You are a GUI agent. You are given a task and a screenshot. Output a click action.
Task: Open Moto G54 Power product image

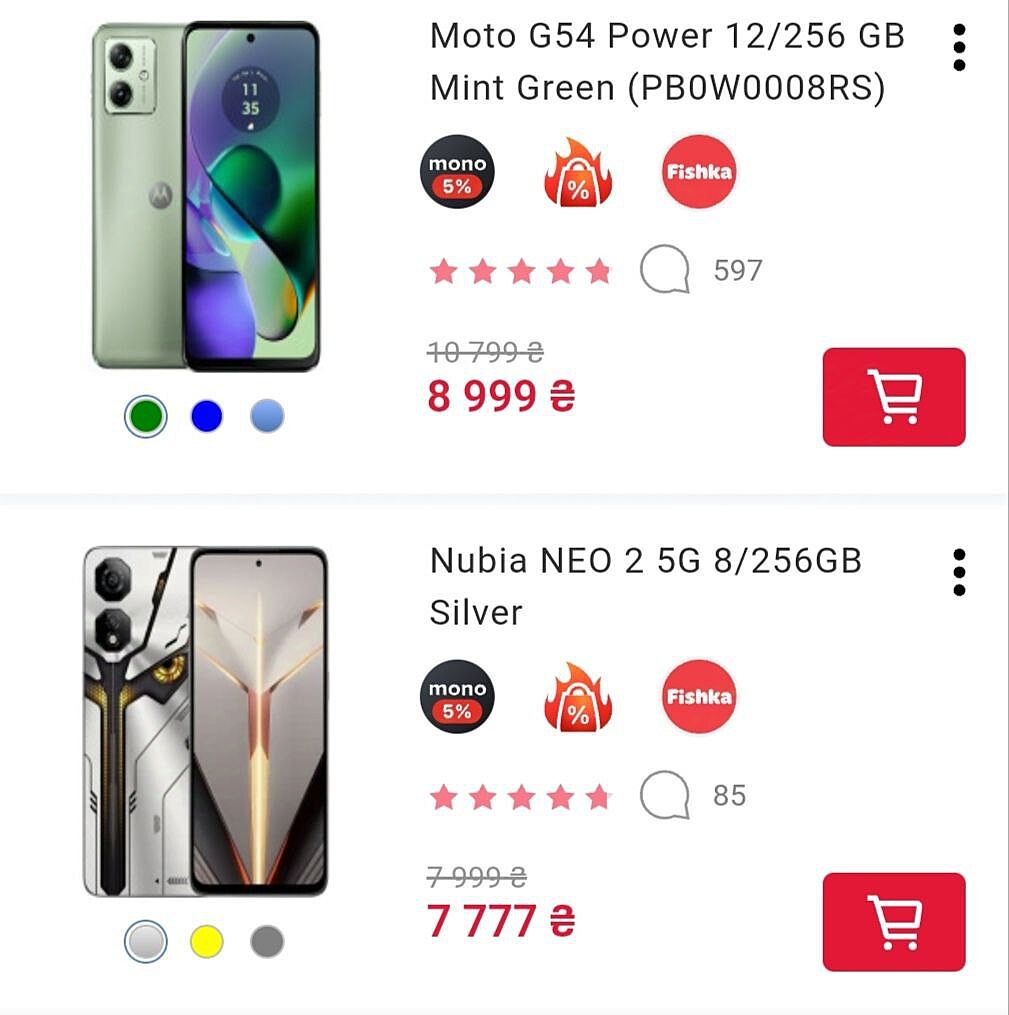point(205,196)
